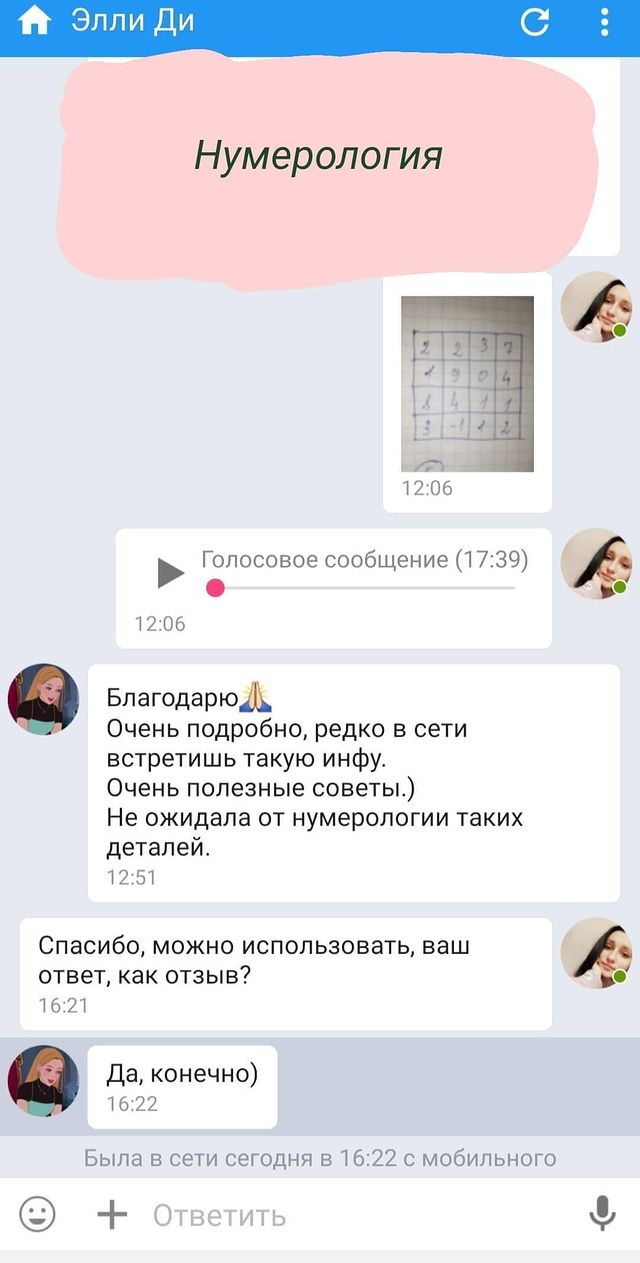The width and height of the screenshot is (640, 1263).
Task: Go to the home screen icon
Action: pyautogui.click(x=34, y=21)
